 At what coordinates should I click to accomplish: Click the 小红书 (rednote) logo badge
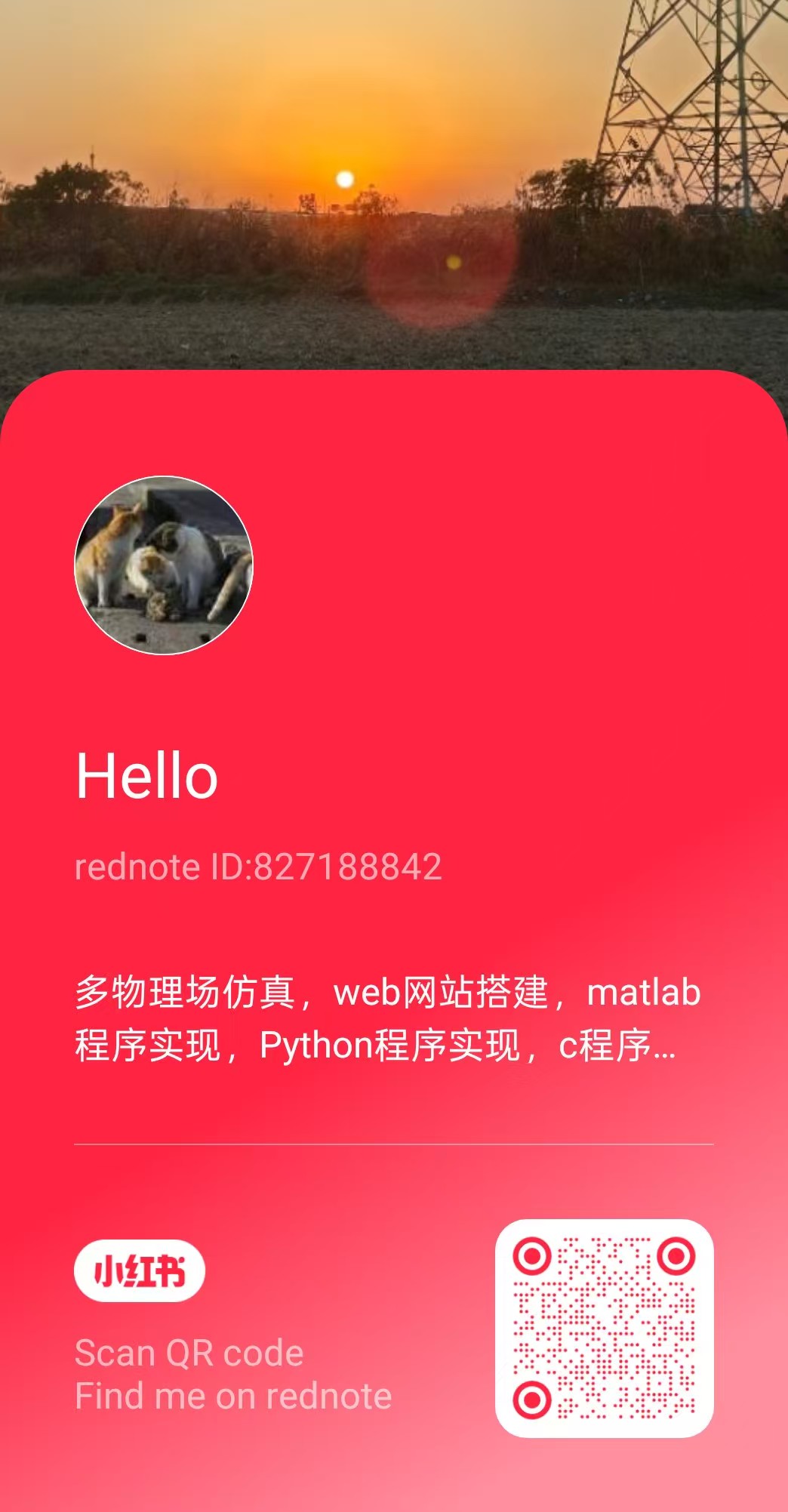[x=140, y=1271]
